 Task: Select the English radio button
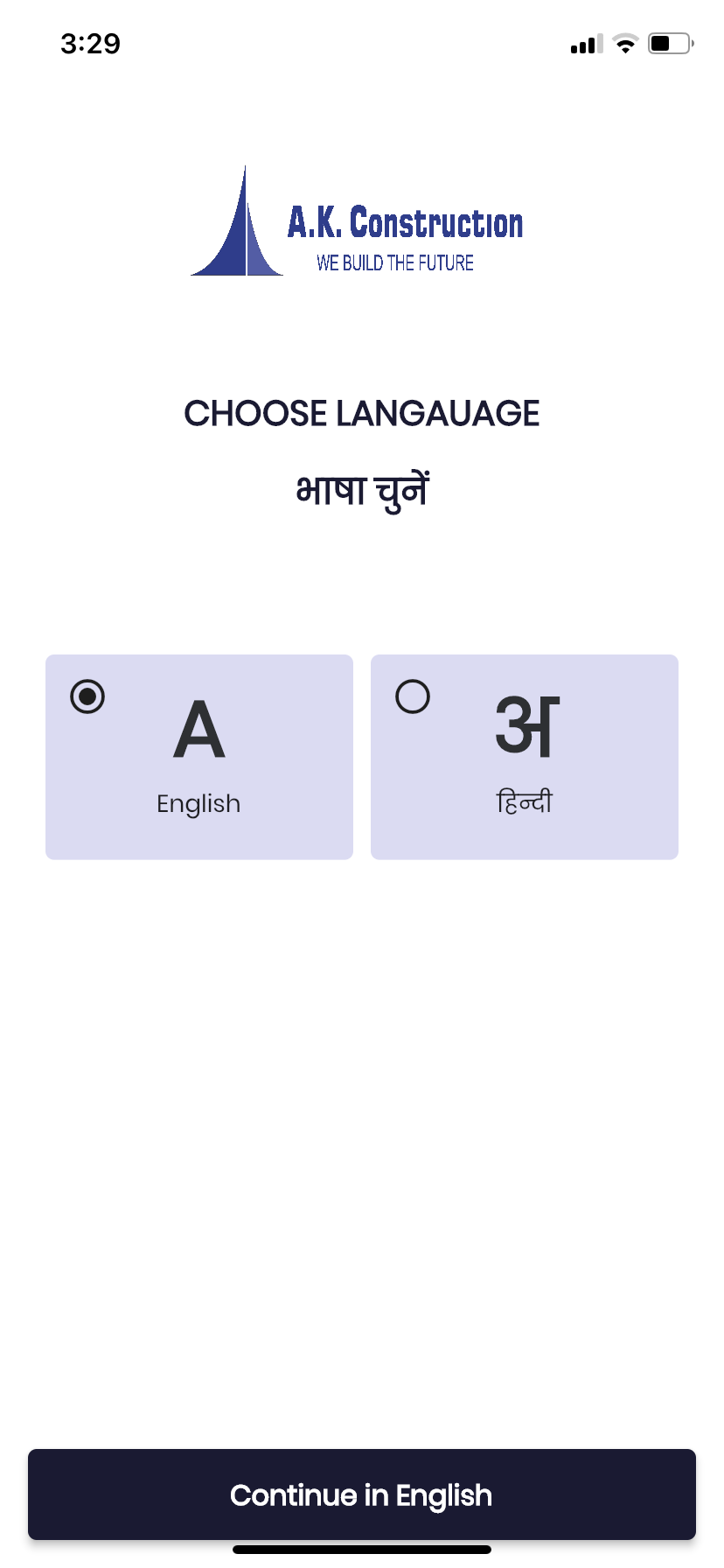(x=87, y=696)
